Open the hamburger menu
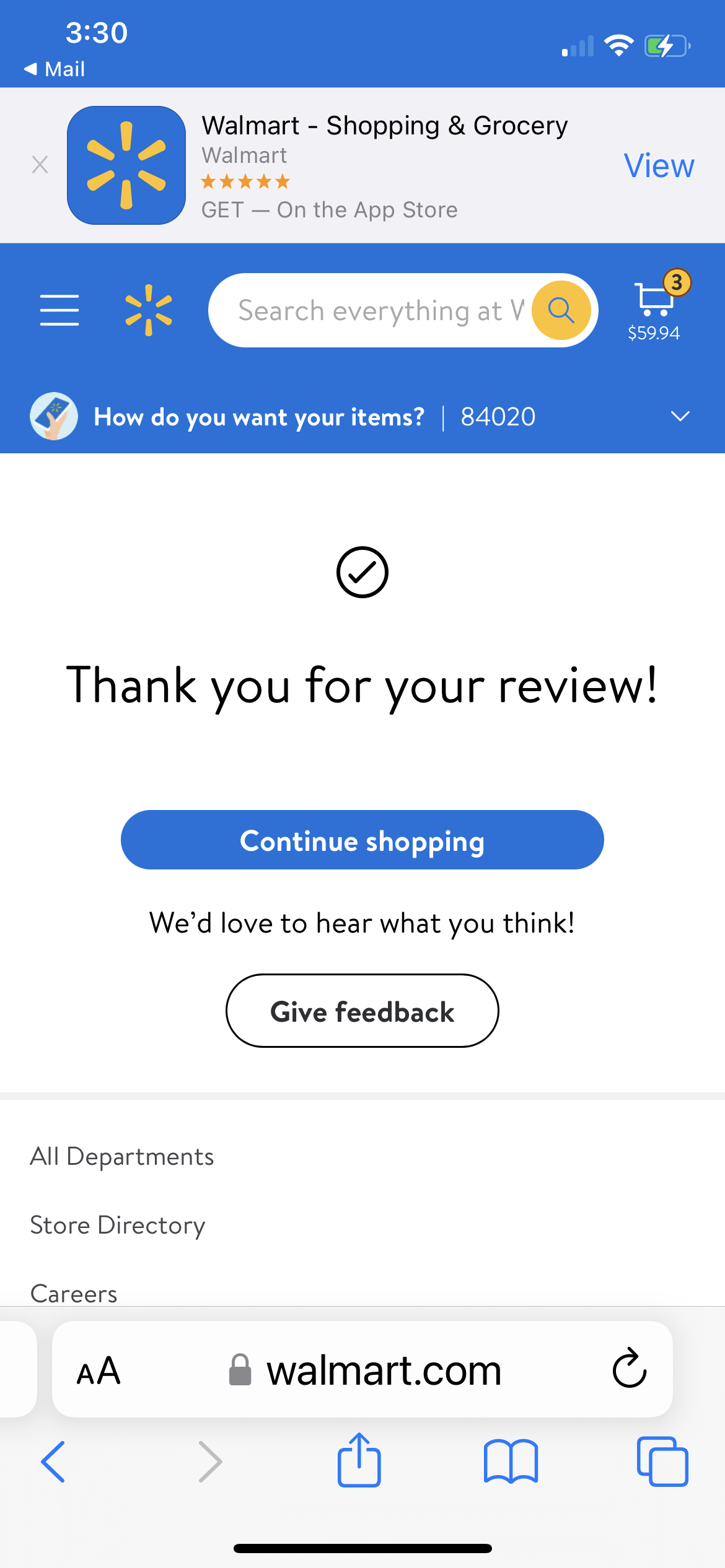The image size is (725, 1568). tap(59, 310)
